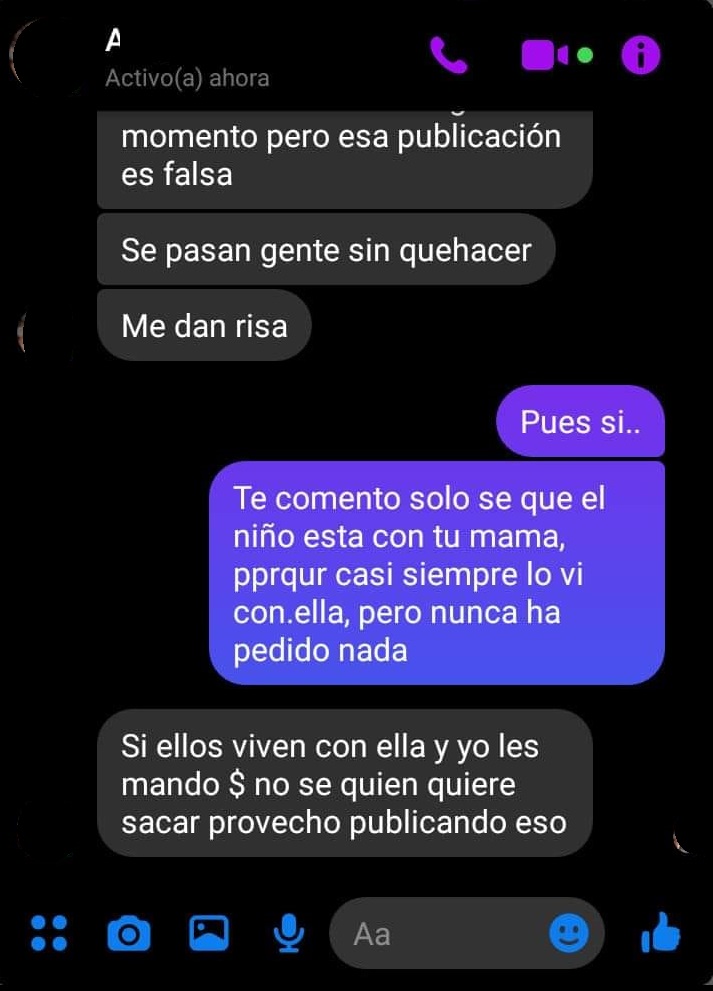Start a voice call
The height and width of the screenshot is (991, 713).
[449, 55]
